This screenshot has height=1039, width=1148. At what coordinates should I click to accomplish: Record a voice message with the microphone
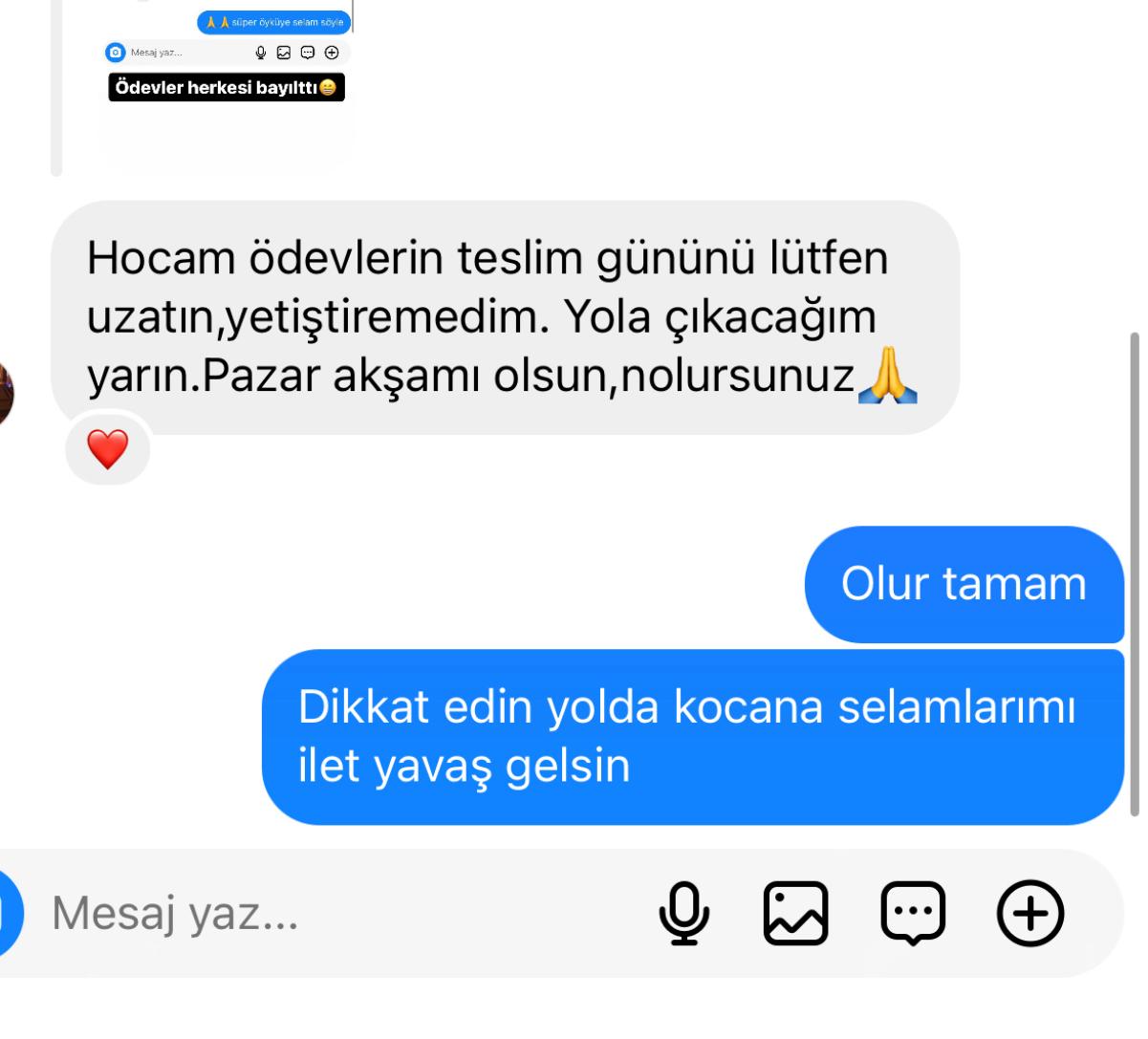[x=684, y=913]
